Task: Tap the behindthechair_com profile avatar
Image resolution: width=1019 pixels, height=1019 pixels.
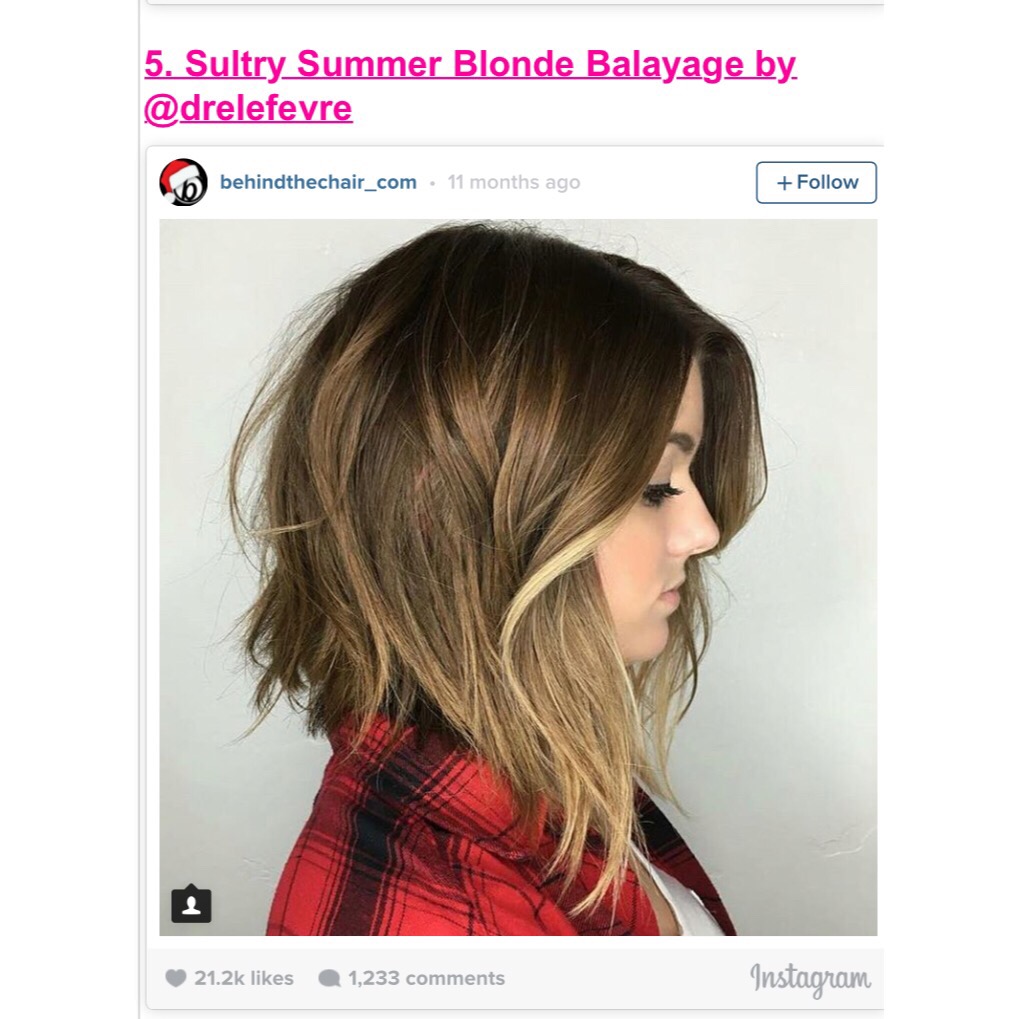Action: pyautogui.click(x=183, y=183)
